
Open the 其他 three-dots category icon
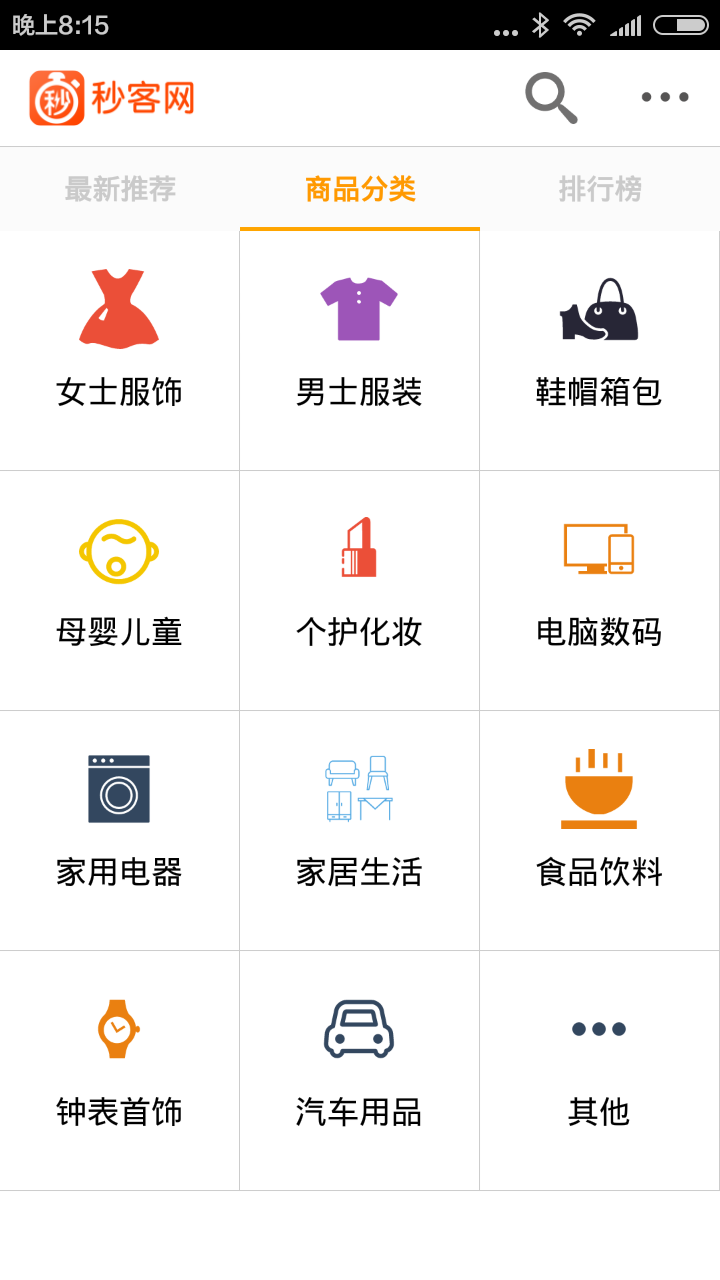point(599,1028)
